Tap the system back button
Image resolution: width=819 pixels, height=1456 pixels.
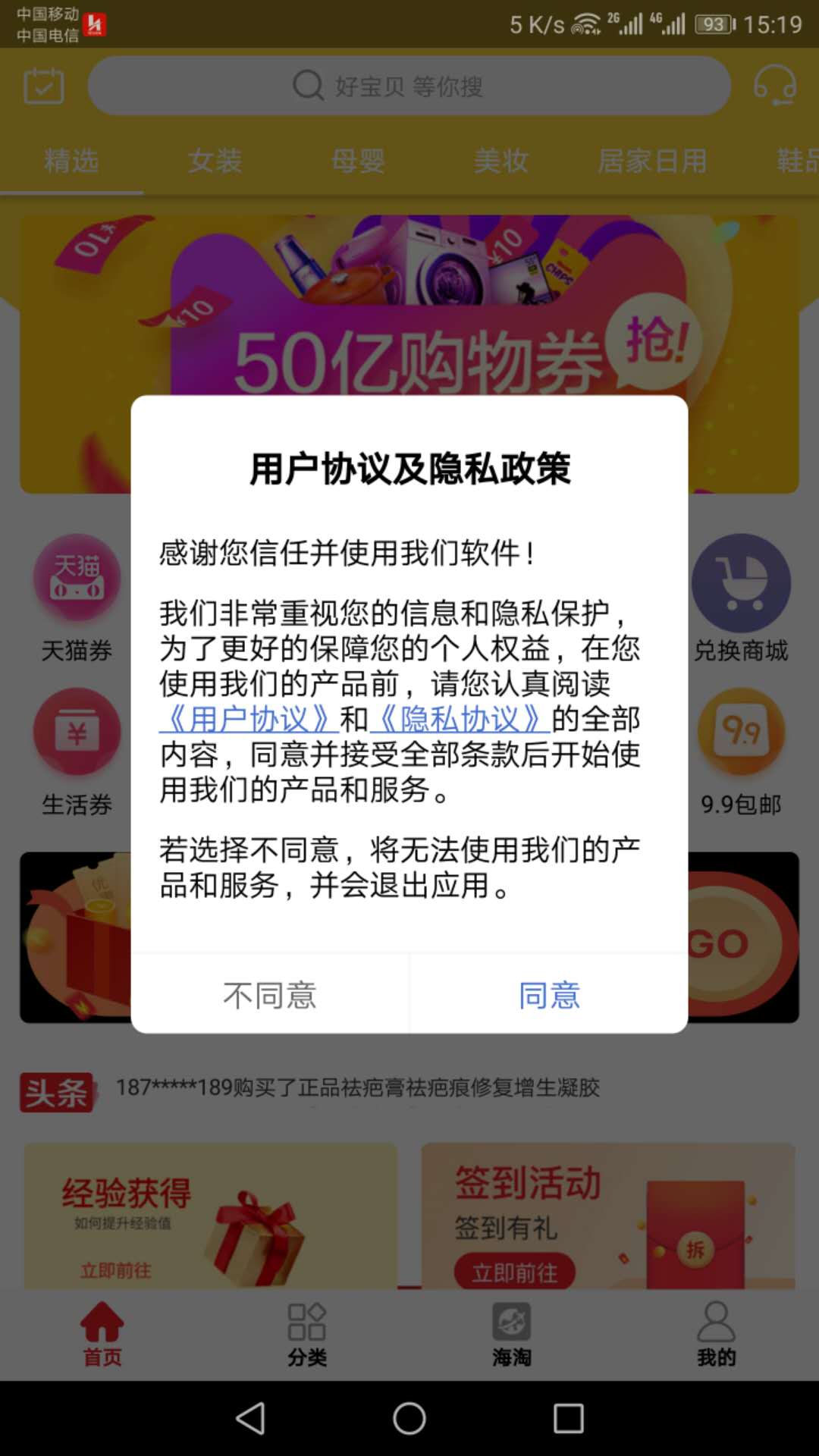coord(251,1417)
